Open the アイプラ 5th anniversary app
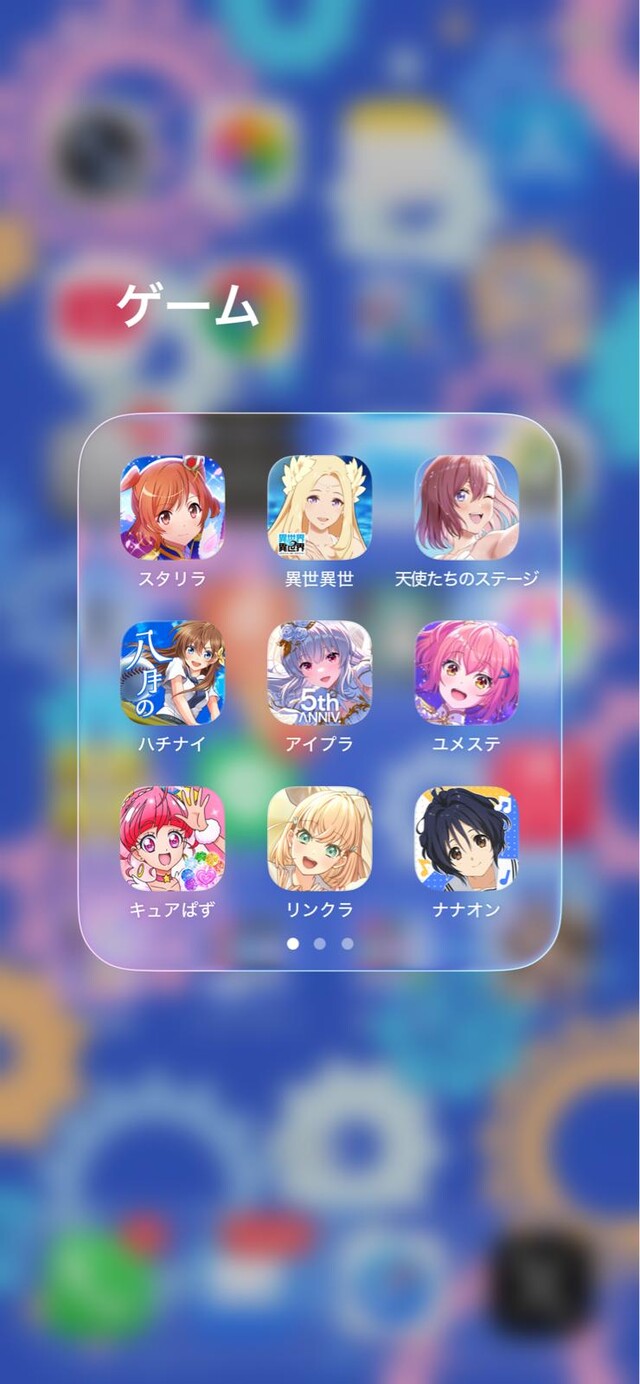 pos(320,673)
